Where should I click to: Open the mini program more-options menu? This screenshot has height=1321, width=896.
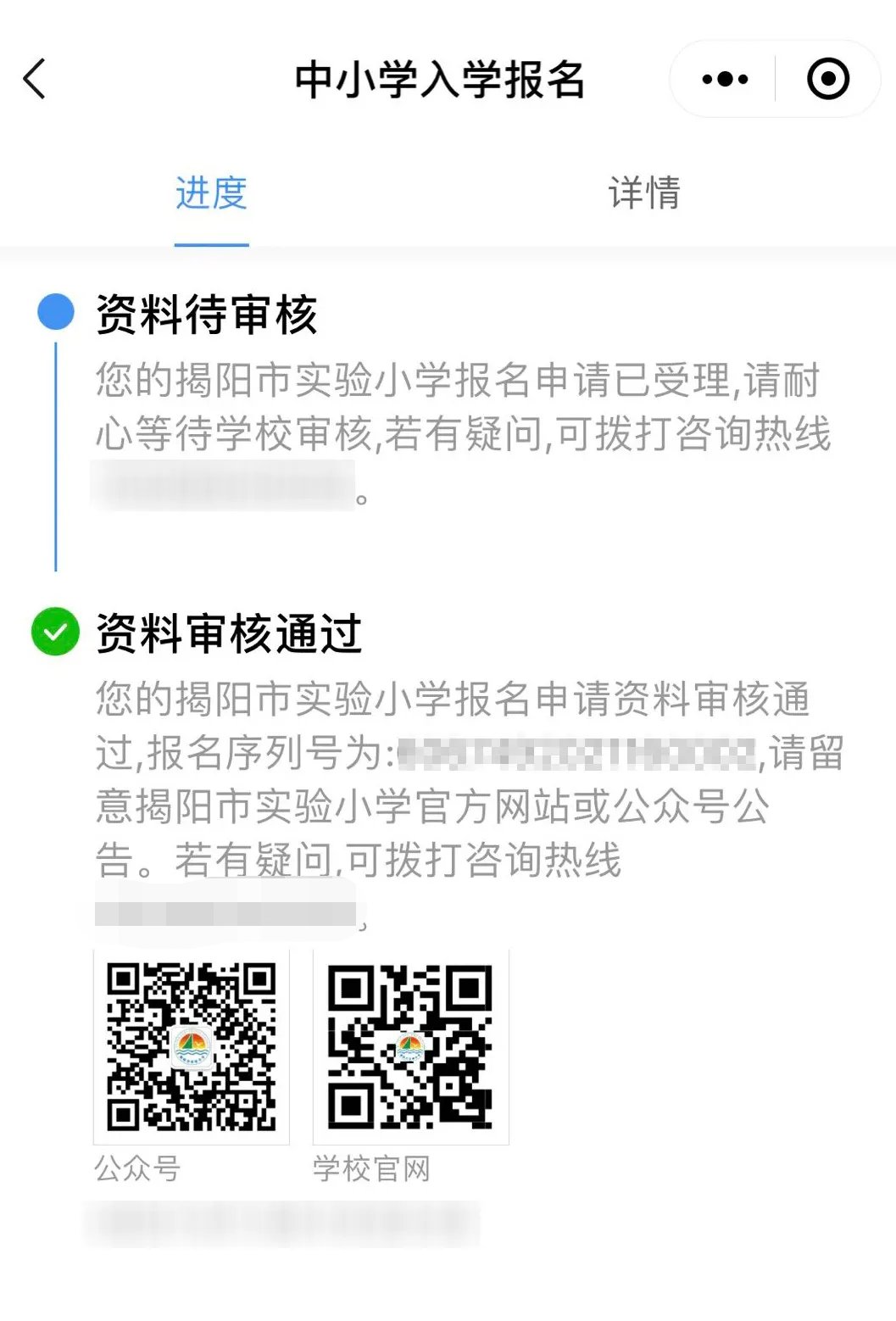(x=725, y=80)
